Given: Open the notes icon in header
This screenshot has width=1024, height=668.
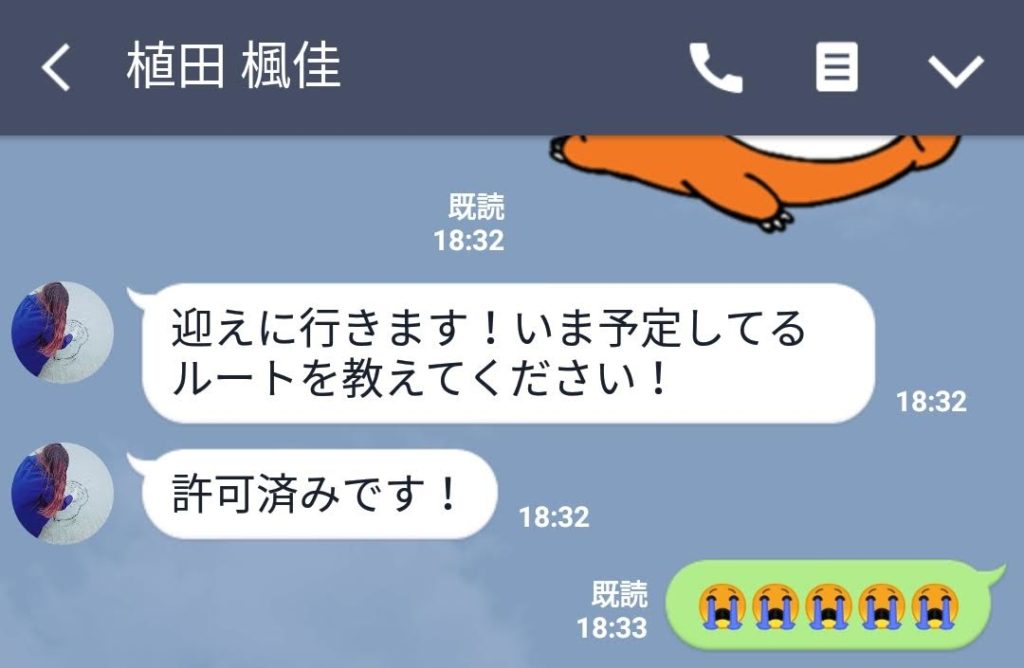Looking at the screenshot, I should click(x=836, y=68).
